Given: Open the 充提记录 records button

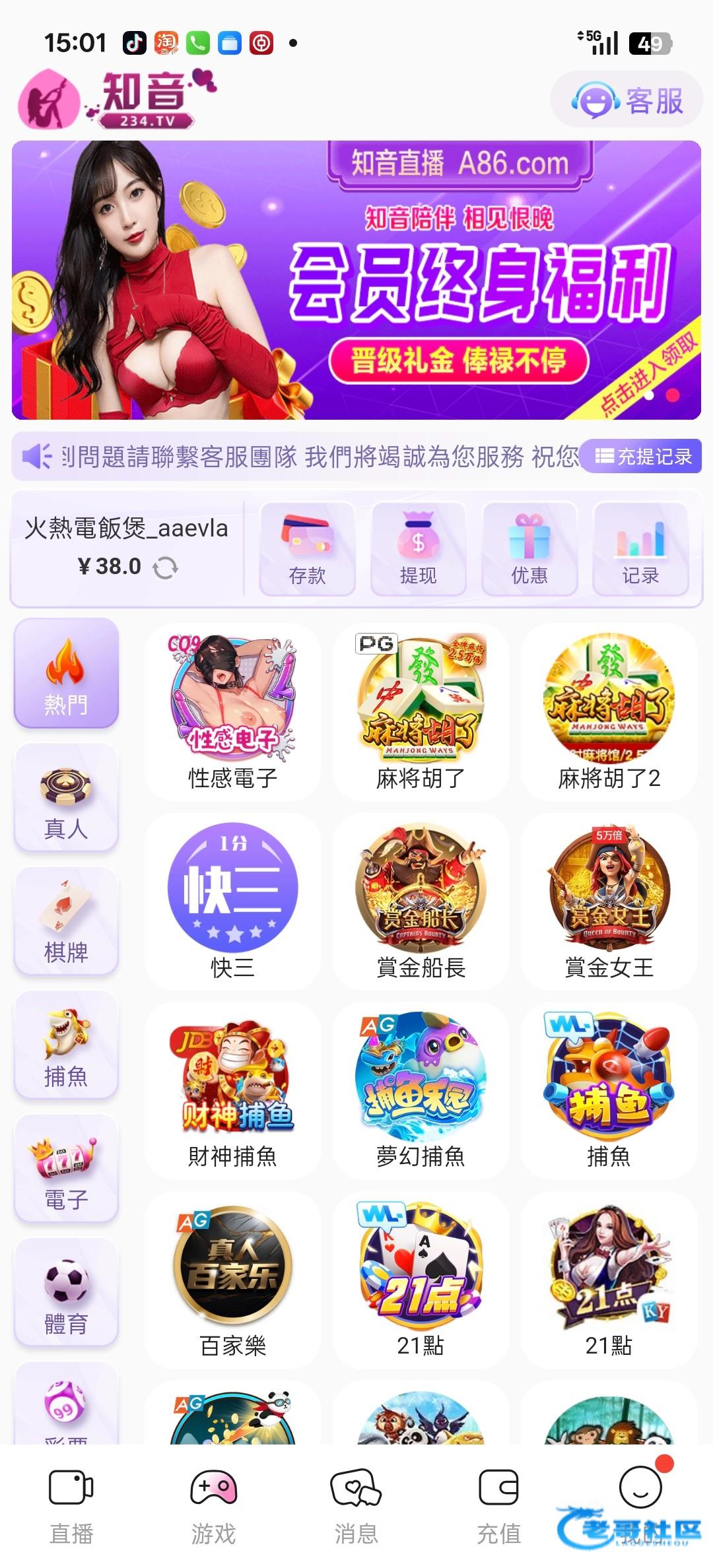Looking at the screenshot, I should (x=642, y=456).
